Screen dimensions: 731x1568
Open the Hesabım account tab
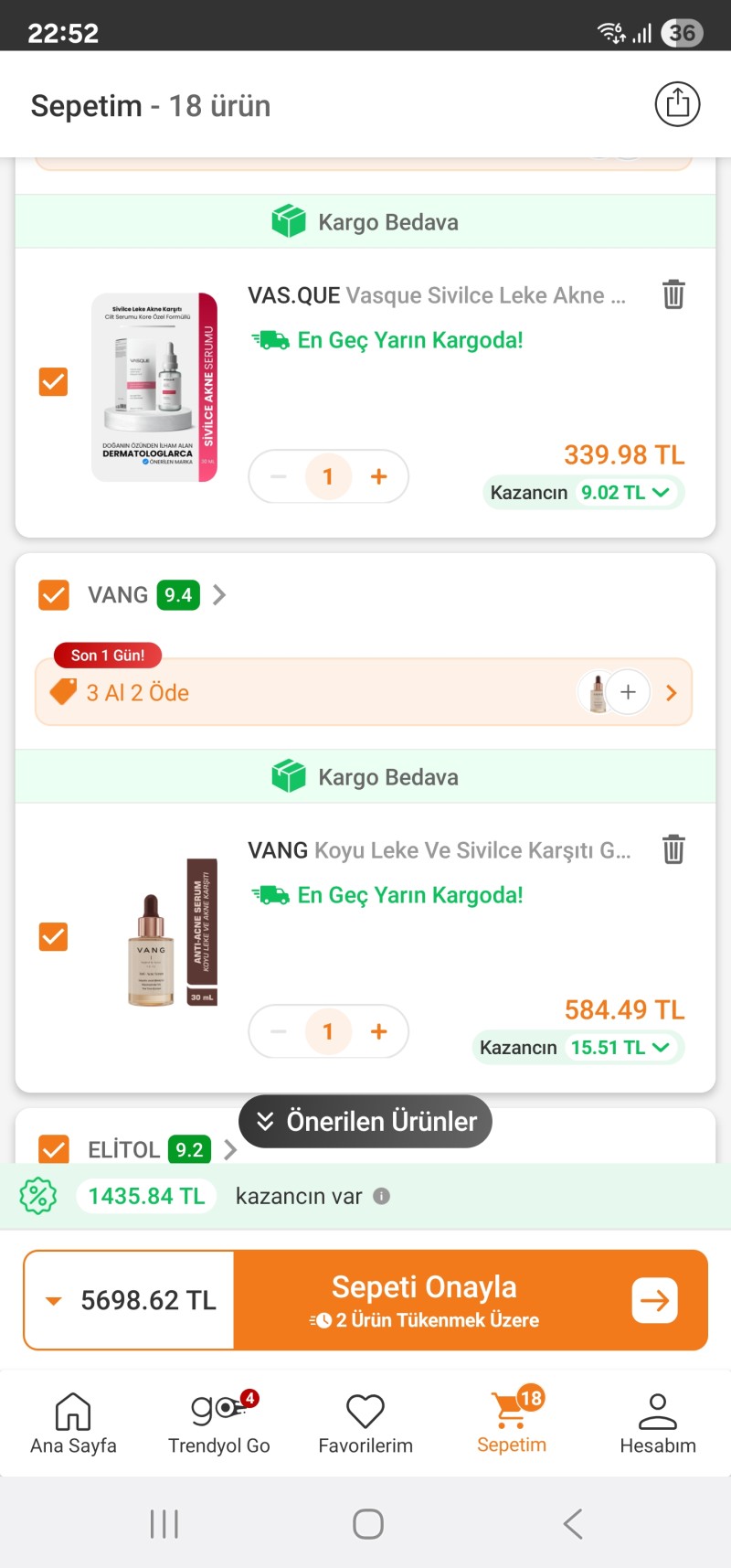coord(657,1424)
